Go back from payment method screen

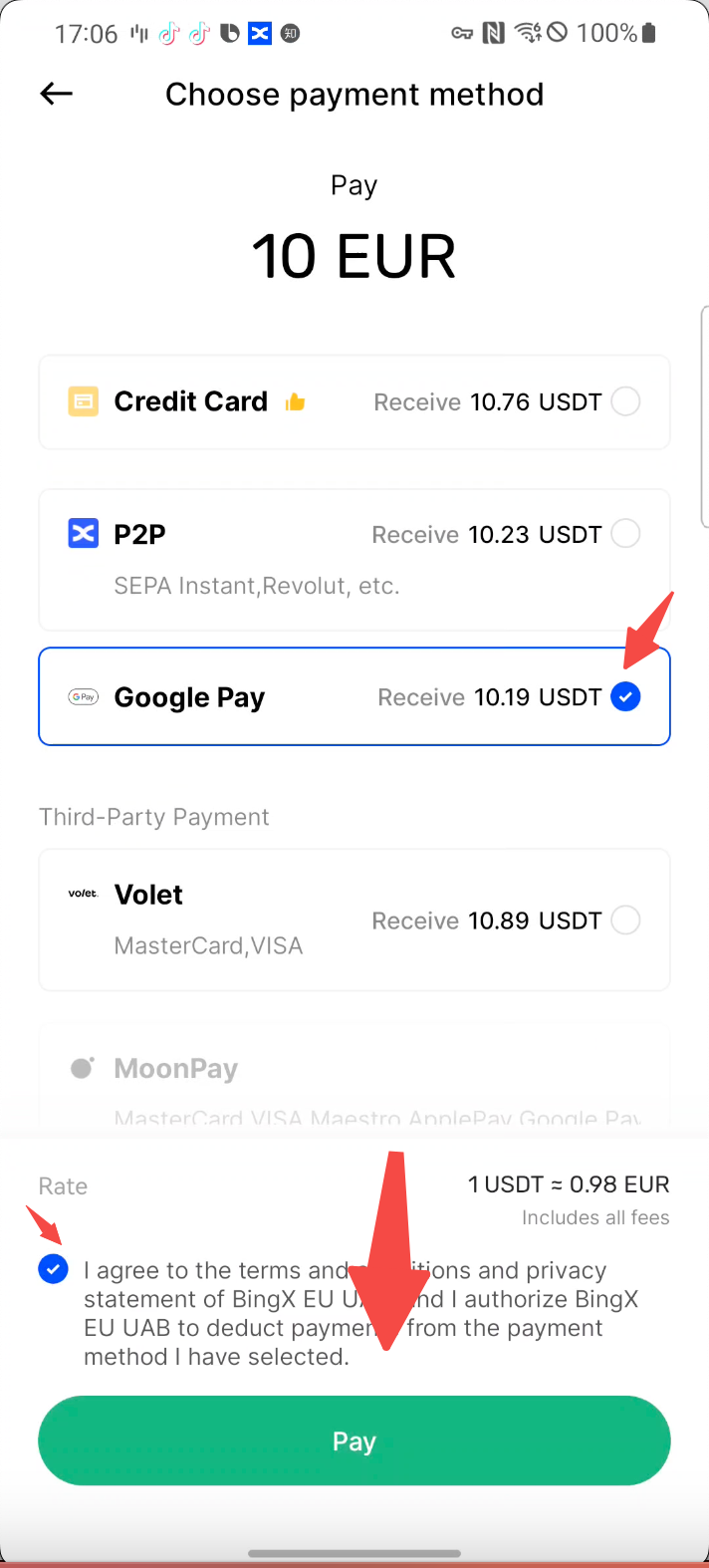coord(57,94)
